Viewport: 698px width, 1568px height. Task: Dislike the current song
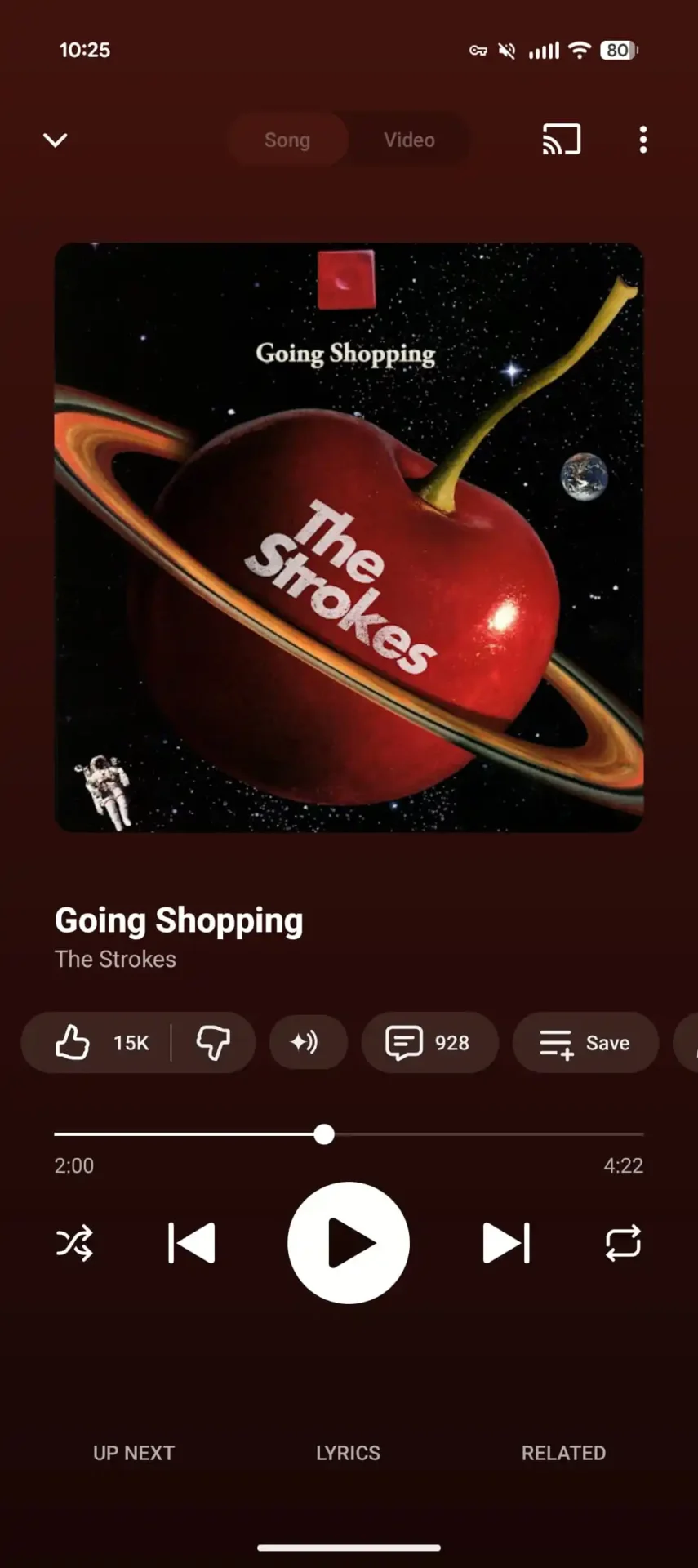point(214,1042)
